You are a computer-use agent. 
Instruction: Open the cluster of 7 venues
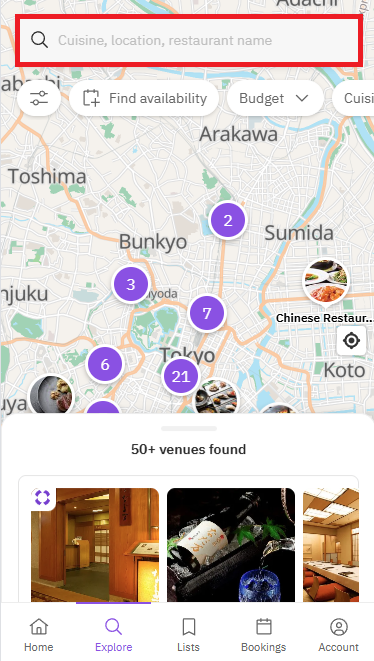(x=207, y=313)
